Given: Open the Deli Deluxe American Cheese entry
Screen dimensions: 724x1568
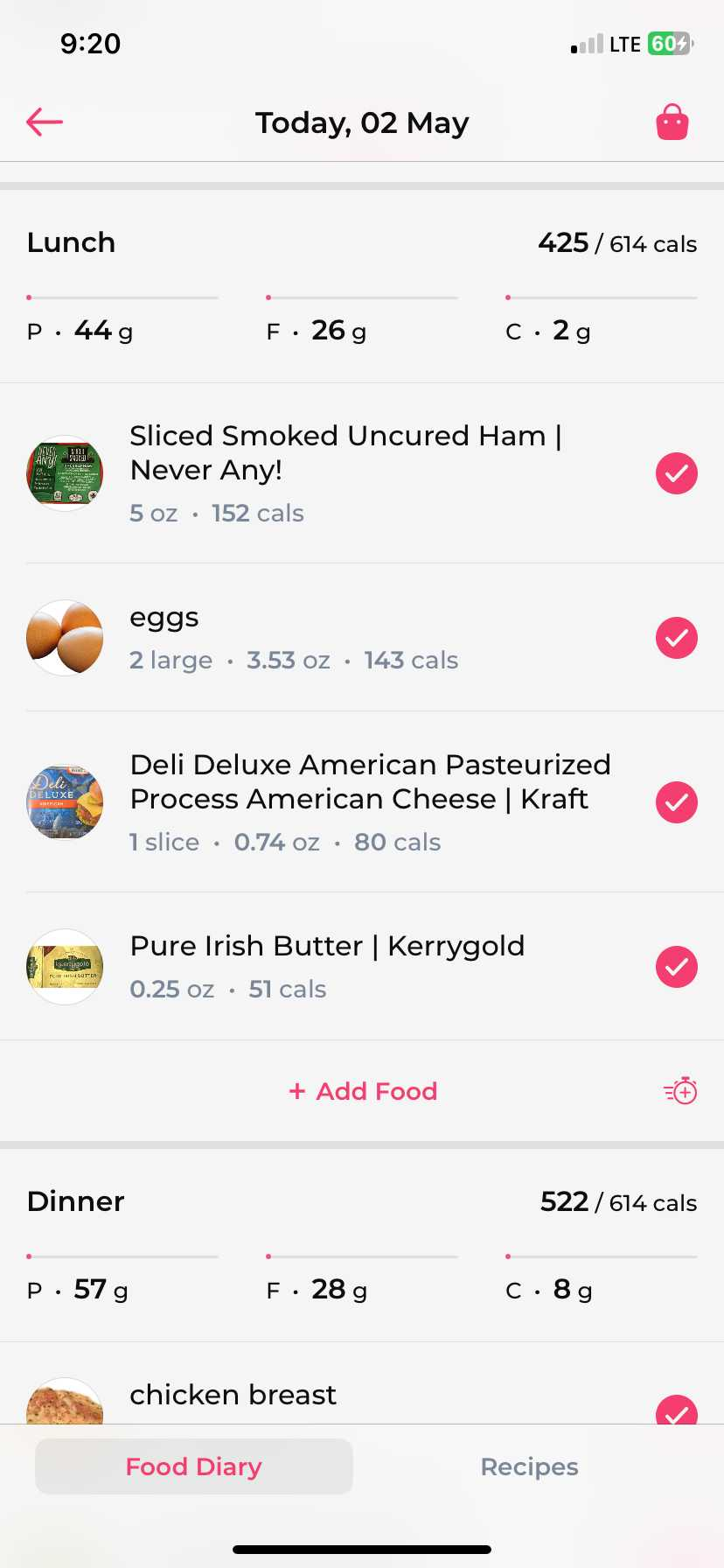Looking at the screenshot, I should pyautogui.click(x=362, y=802).
